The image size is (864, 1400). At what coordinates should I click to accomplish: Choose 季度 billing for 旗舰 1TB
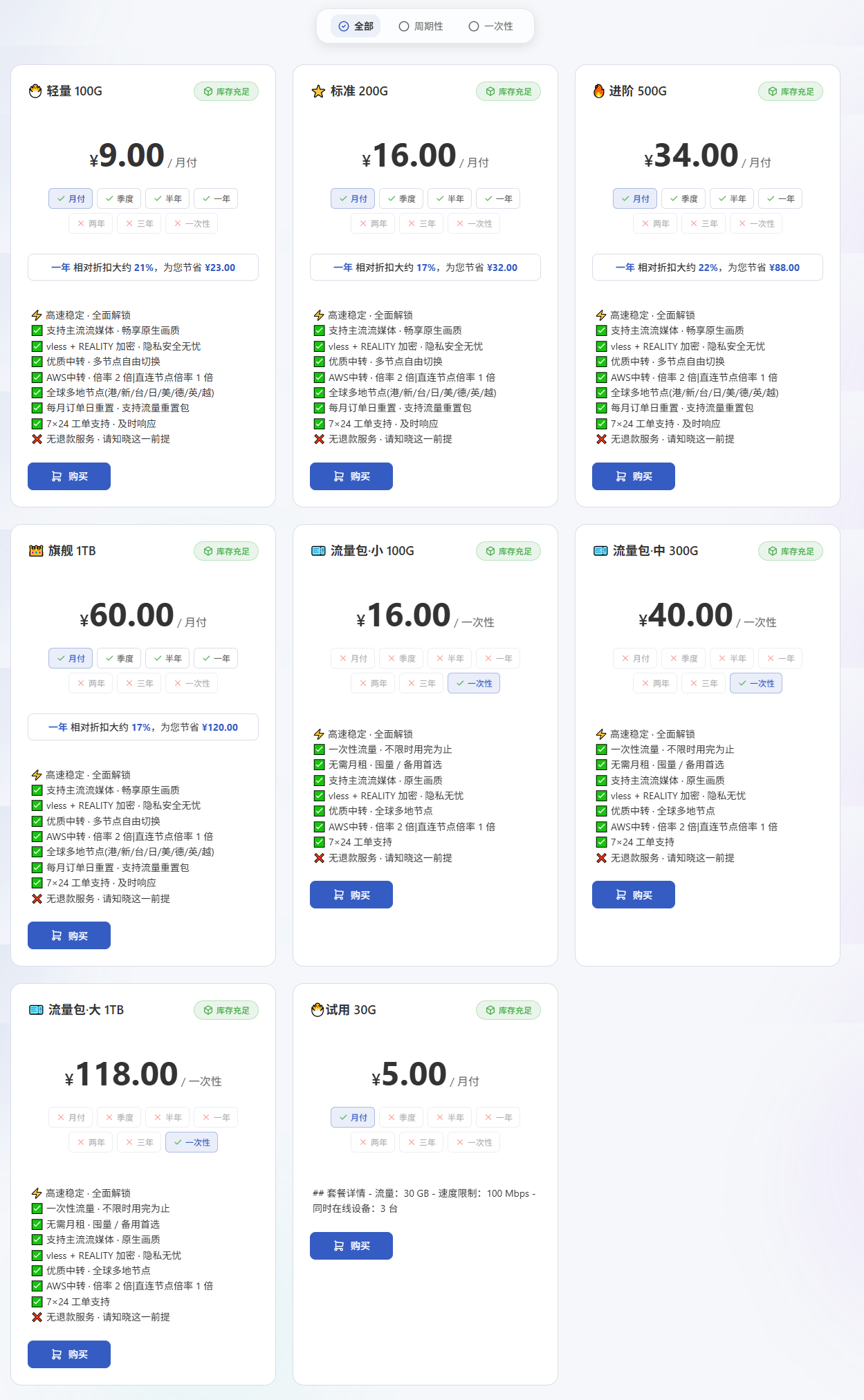pyautogui.click(x=119, y=658)
